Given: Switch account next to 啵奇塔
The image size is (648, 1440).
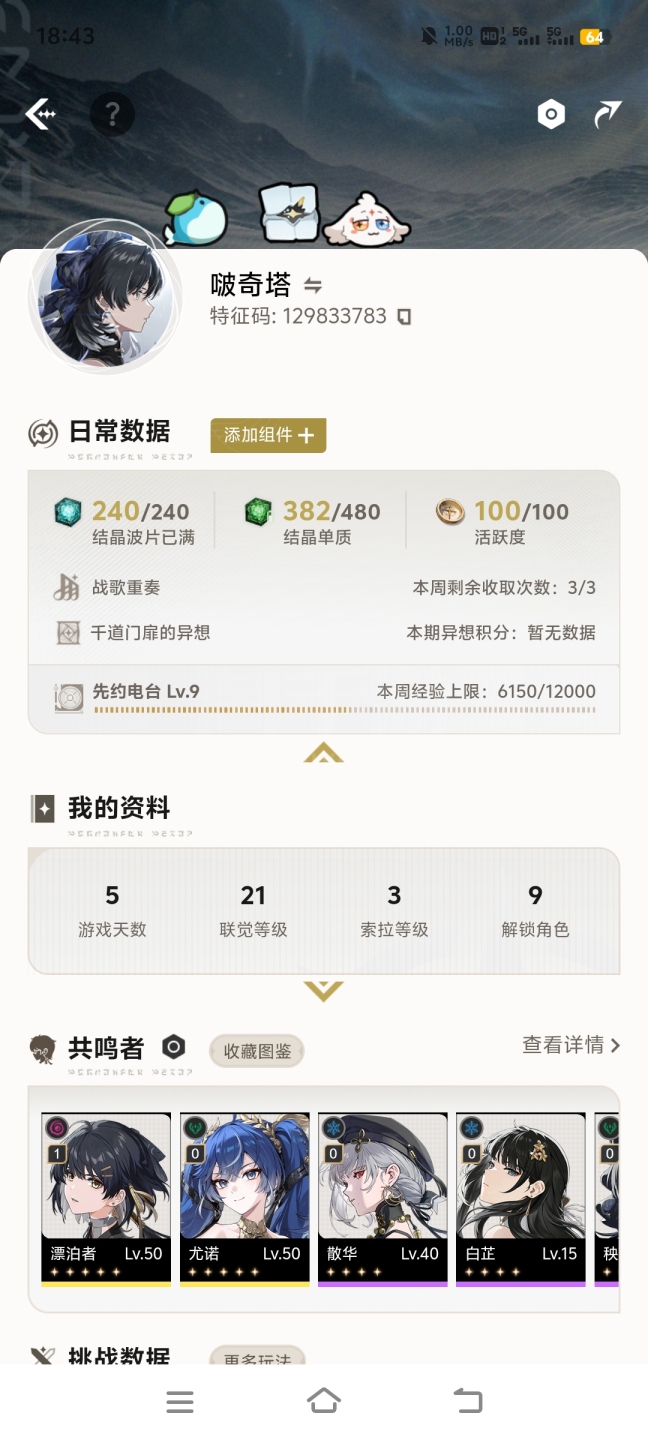Looking at the screenshot, I should pyautogui.click(x=312, y=286).
